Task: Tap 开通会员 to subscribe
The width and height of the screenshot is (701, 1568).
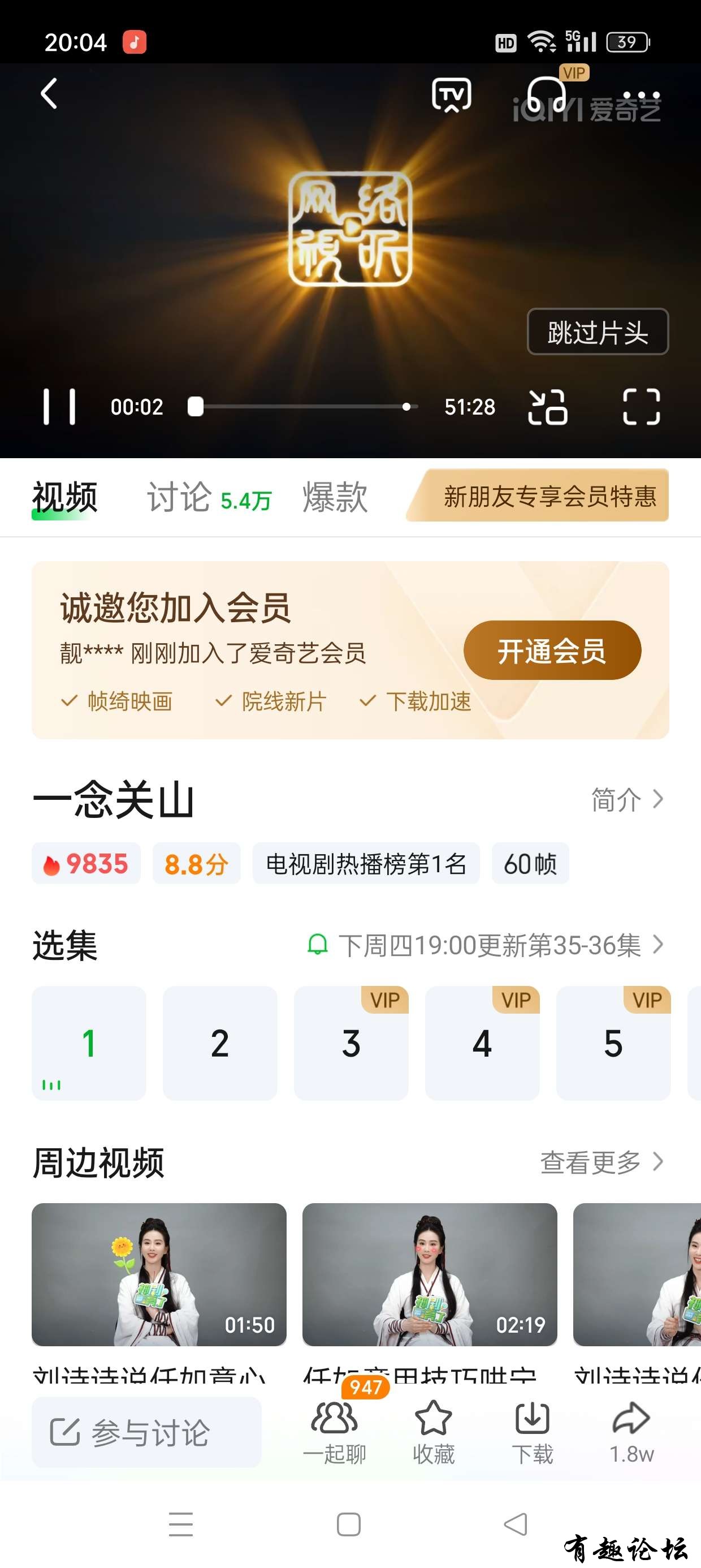Action: pos(552,650)
